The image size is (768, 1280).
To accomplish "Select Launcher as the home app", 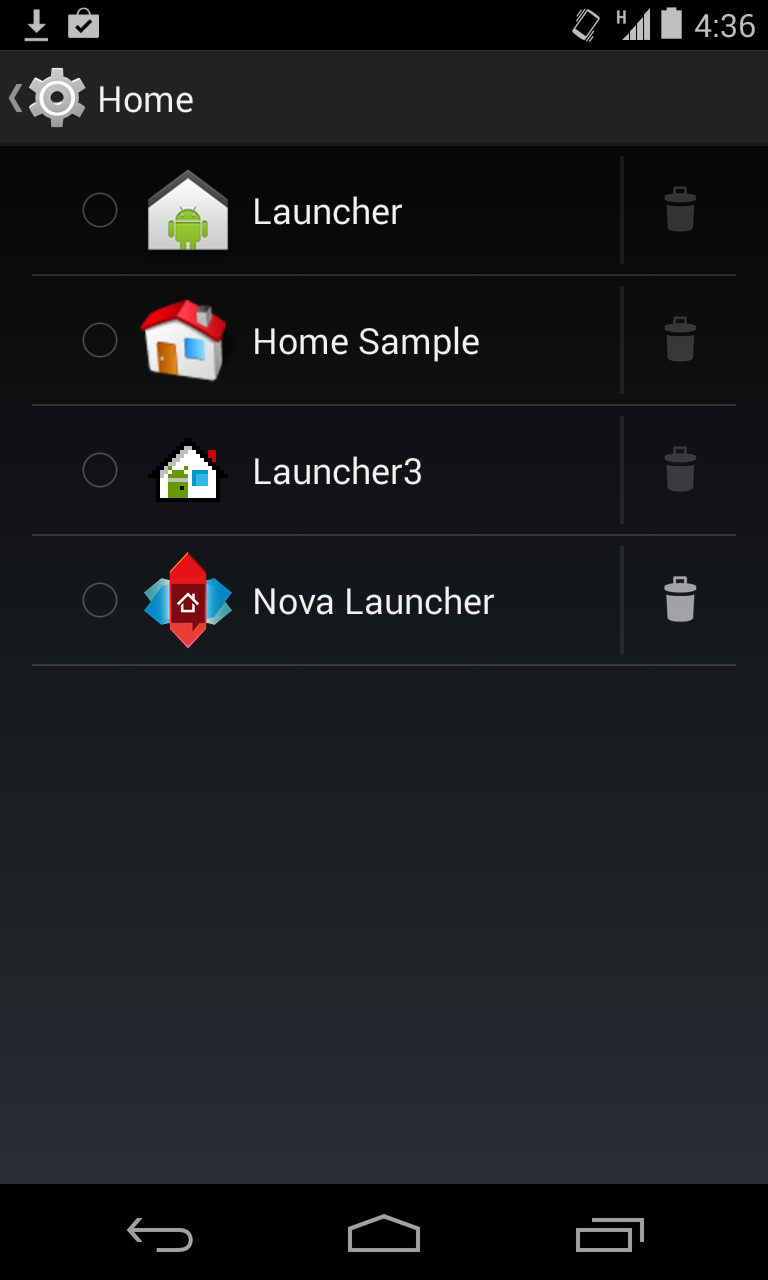I will pos(100,211).
